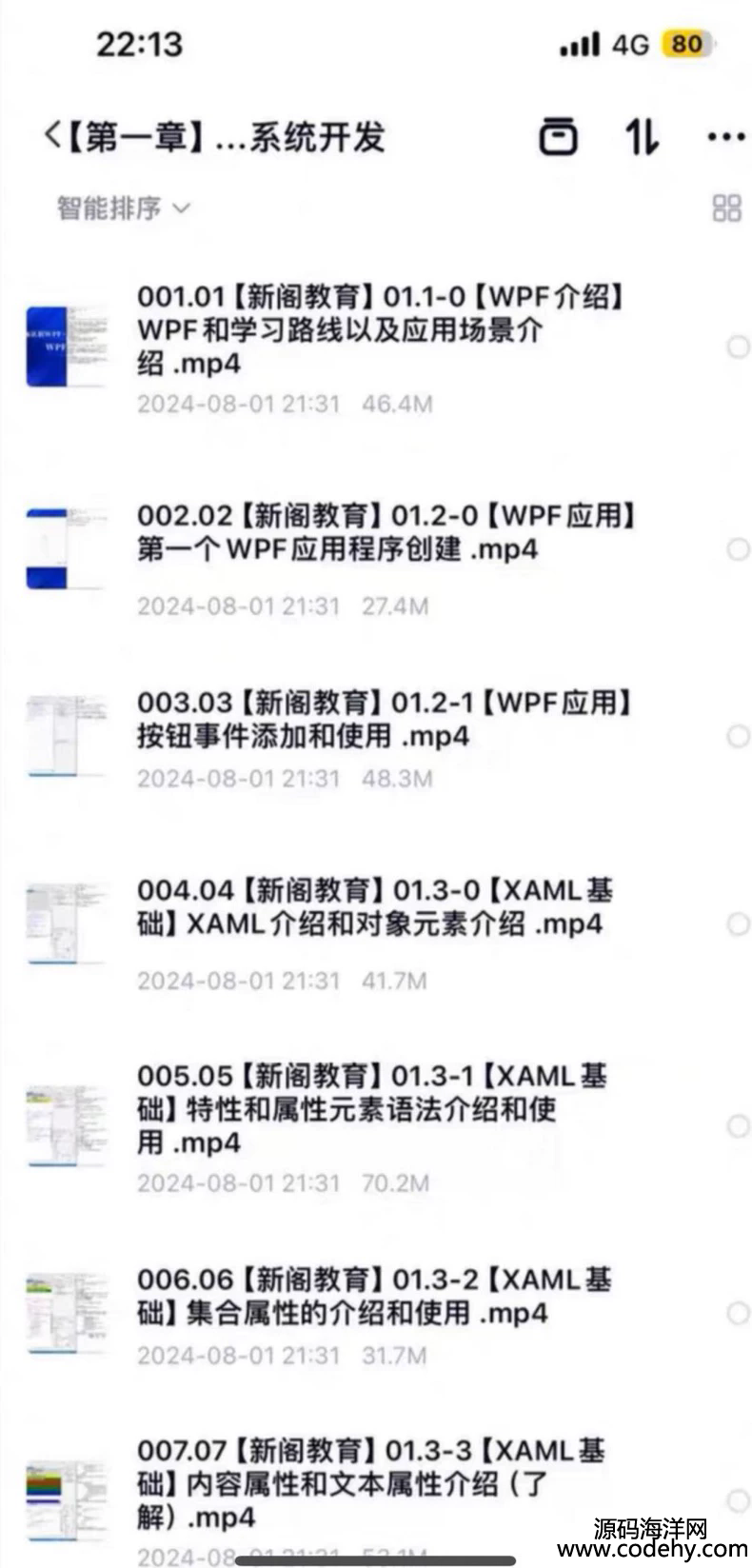
Task: Select the 002.02 file's circle checkbox
Action: click(739, 549)
